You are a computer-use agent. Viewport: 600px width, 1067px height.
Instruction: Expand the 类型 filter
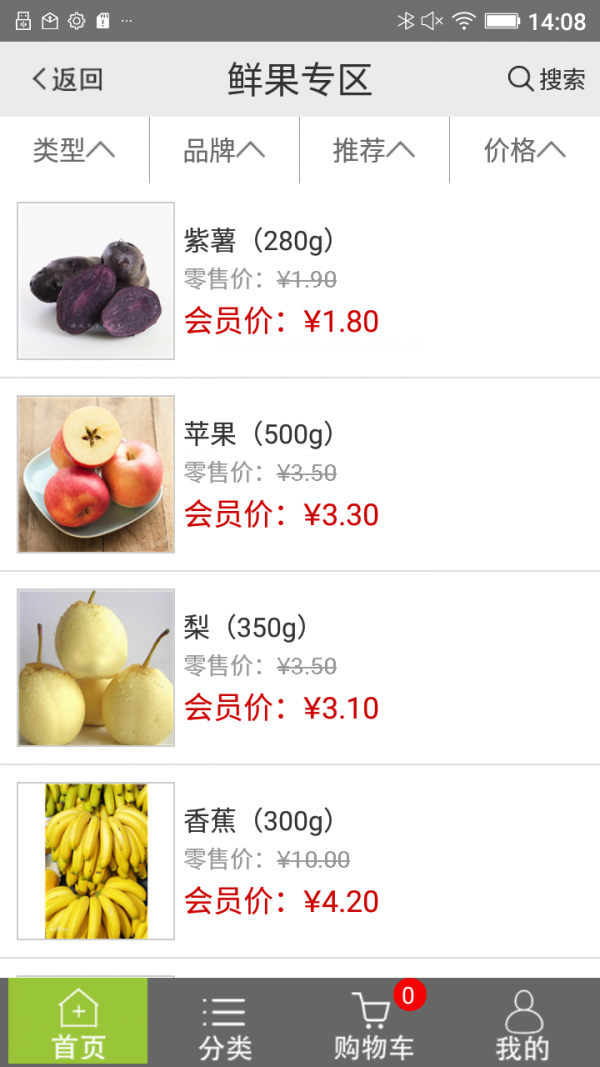click(x=74, y=150)
